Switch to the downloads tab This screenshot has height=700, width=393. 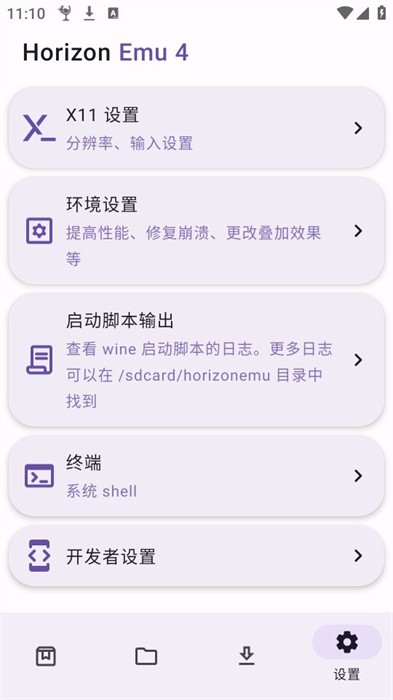click(247, 656)
